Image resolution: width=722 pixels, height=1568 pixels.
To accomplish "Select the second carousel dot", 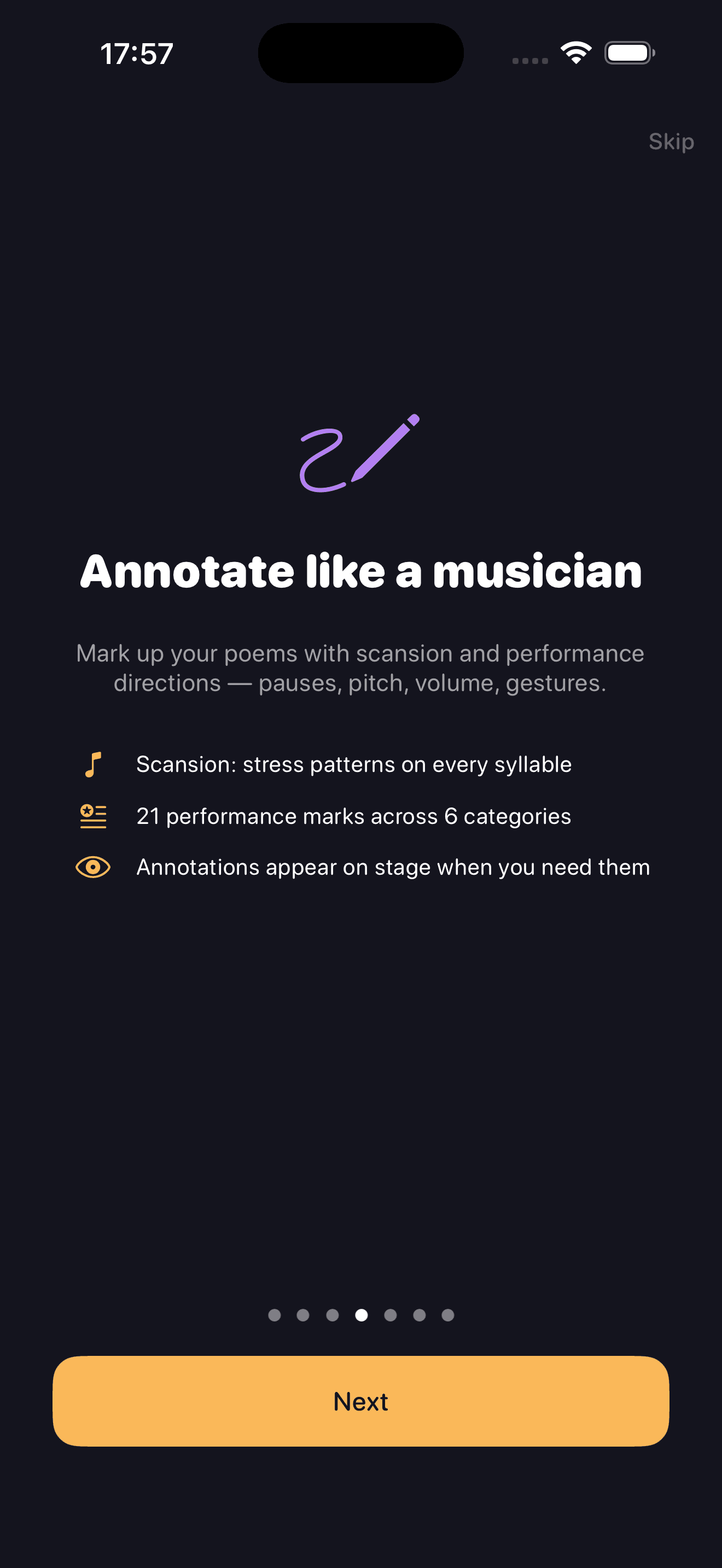I will 304,1315.
